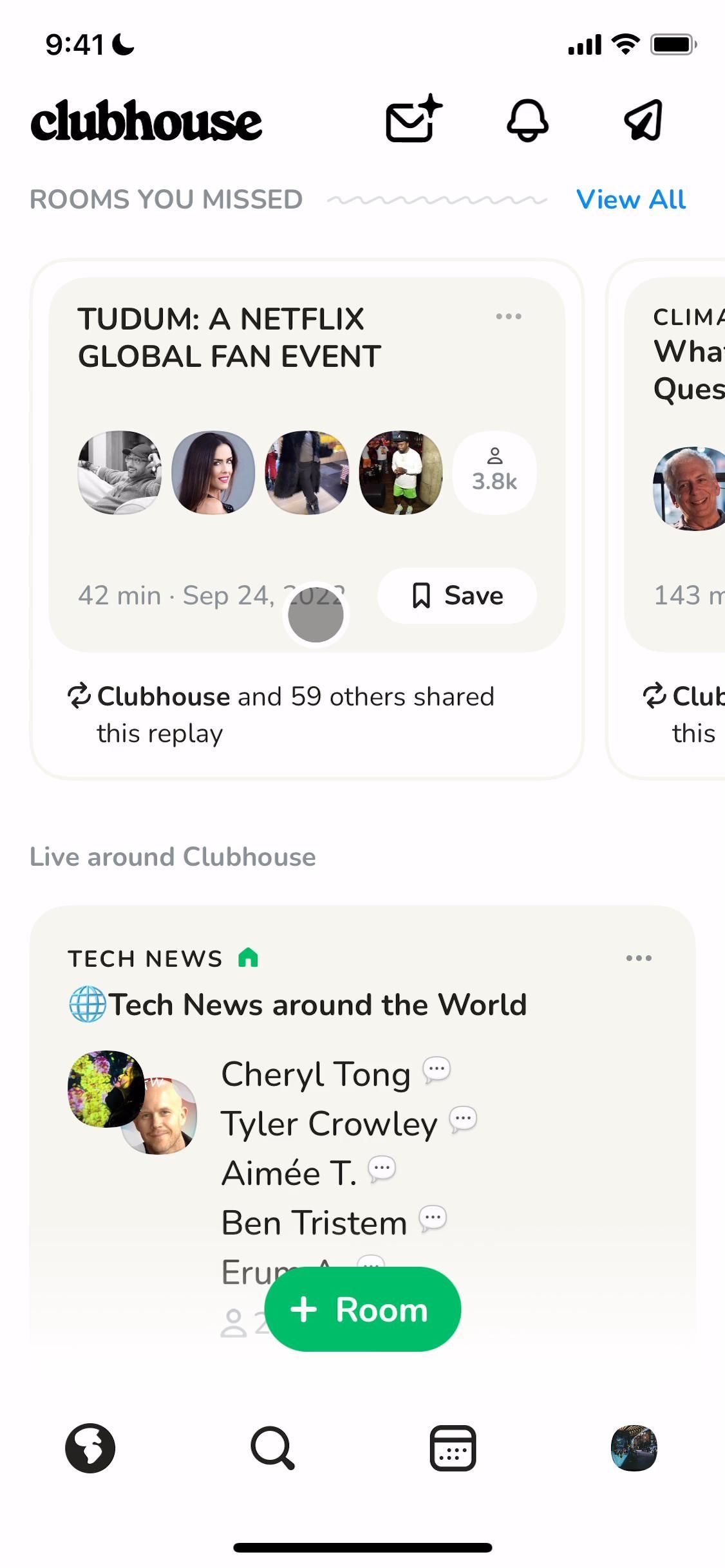Open the notifications bell
Image resolution: width=725 pixels, height=1568 pixels.
527,120
